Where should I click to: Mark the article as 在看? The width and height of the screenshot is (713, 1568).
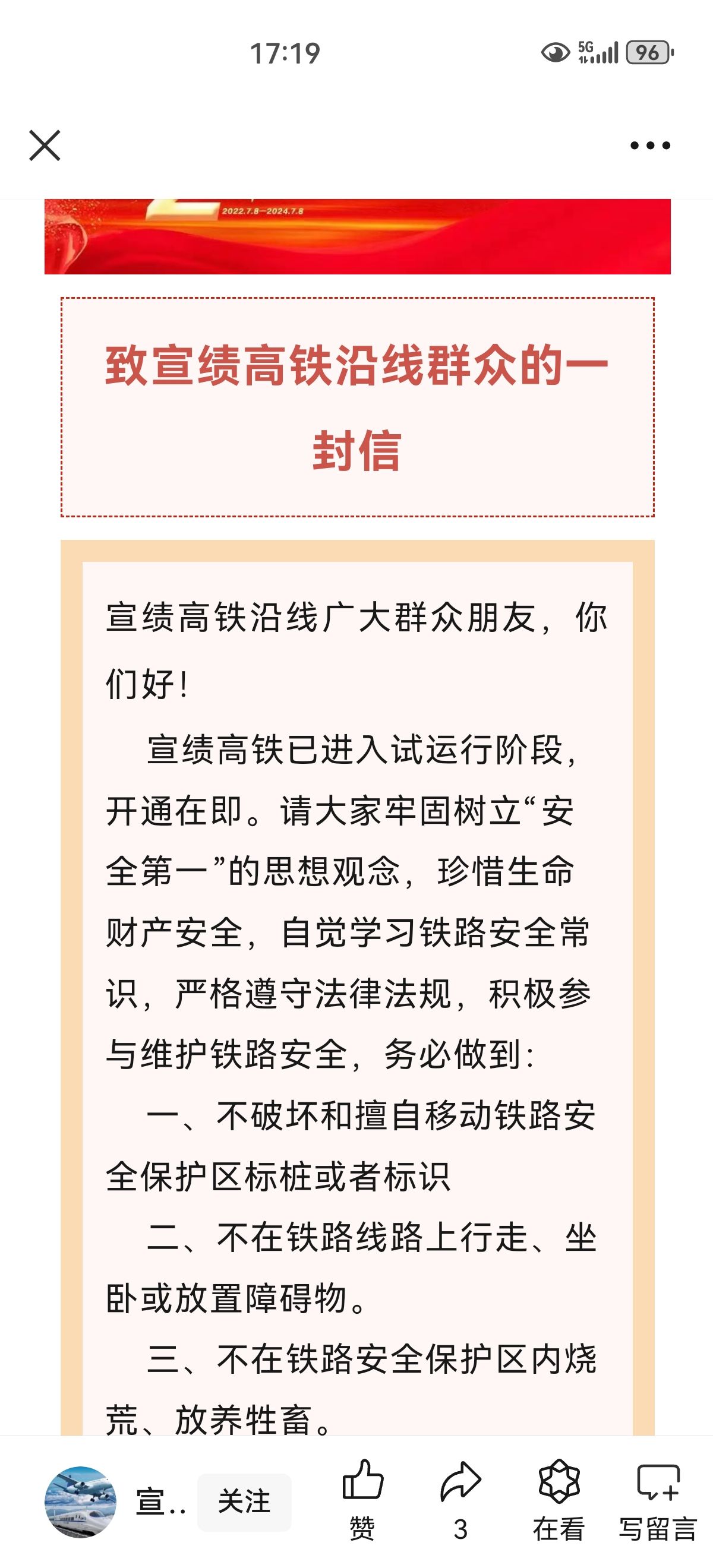tap(559, 1500)
